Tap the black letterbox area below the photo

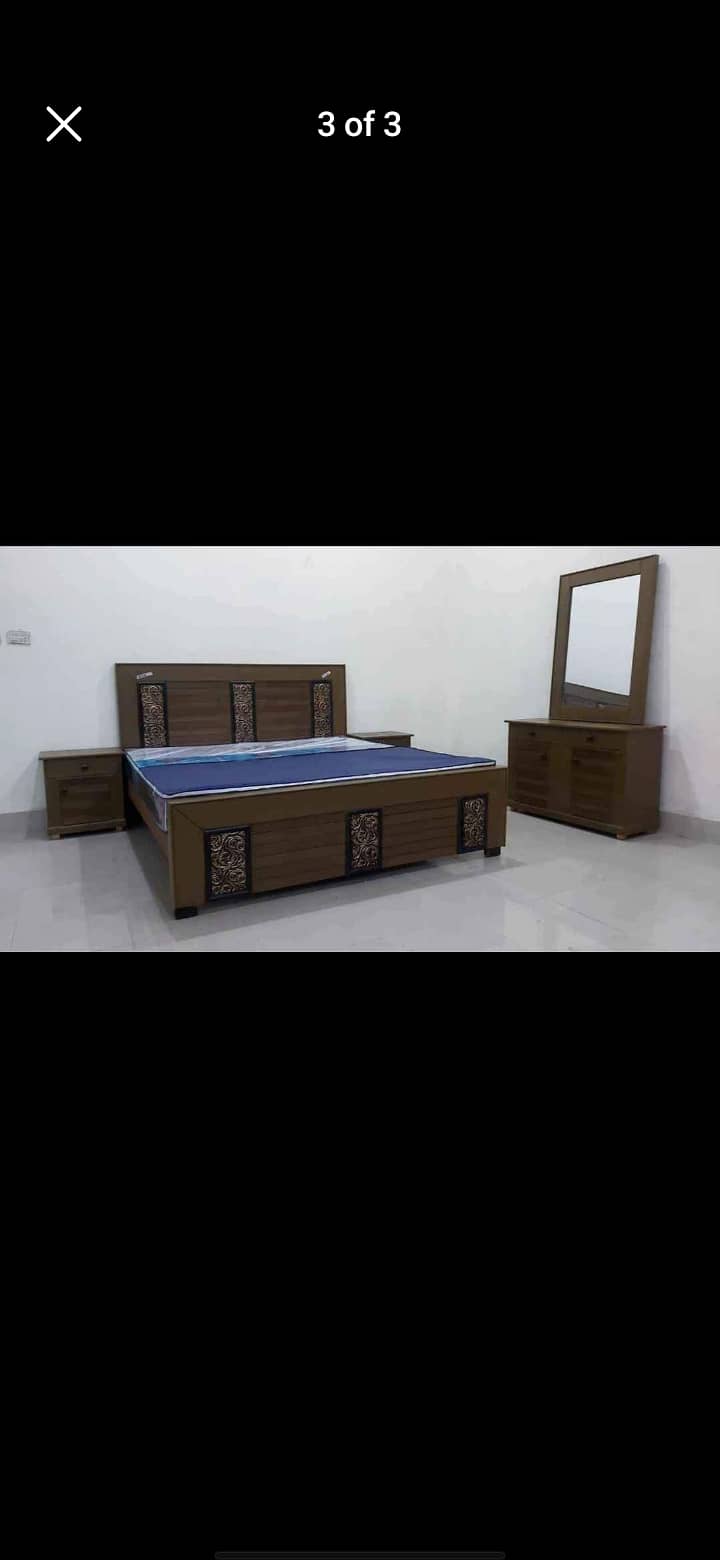tap(360, 1200)
